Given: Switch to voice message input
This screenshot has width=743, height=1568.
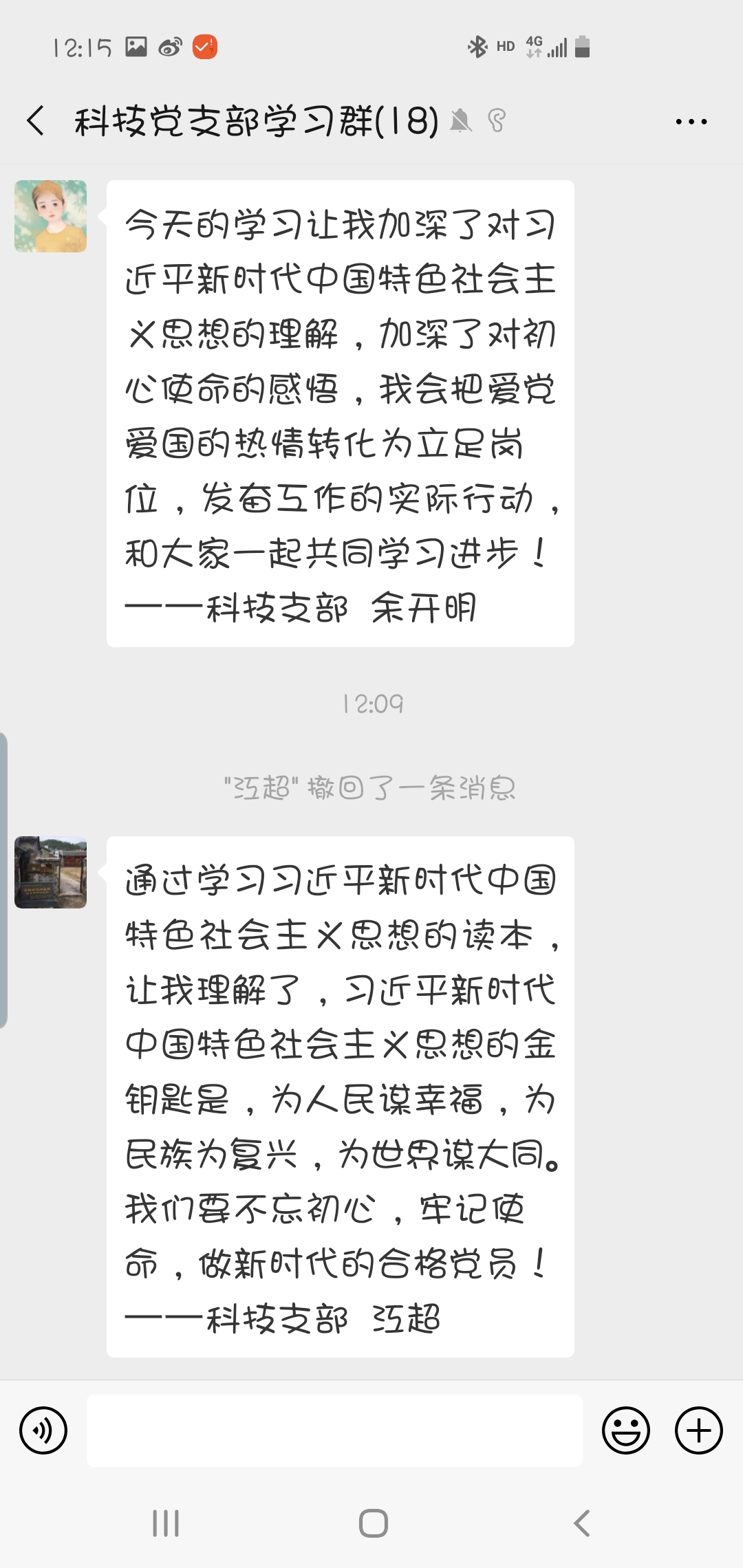Looking at the screenshot, I should coord(43,1430).
